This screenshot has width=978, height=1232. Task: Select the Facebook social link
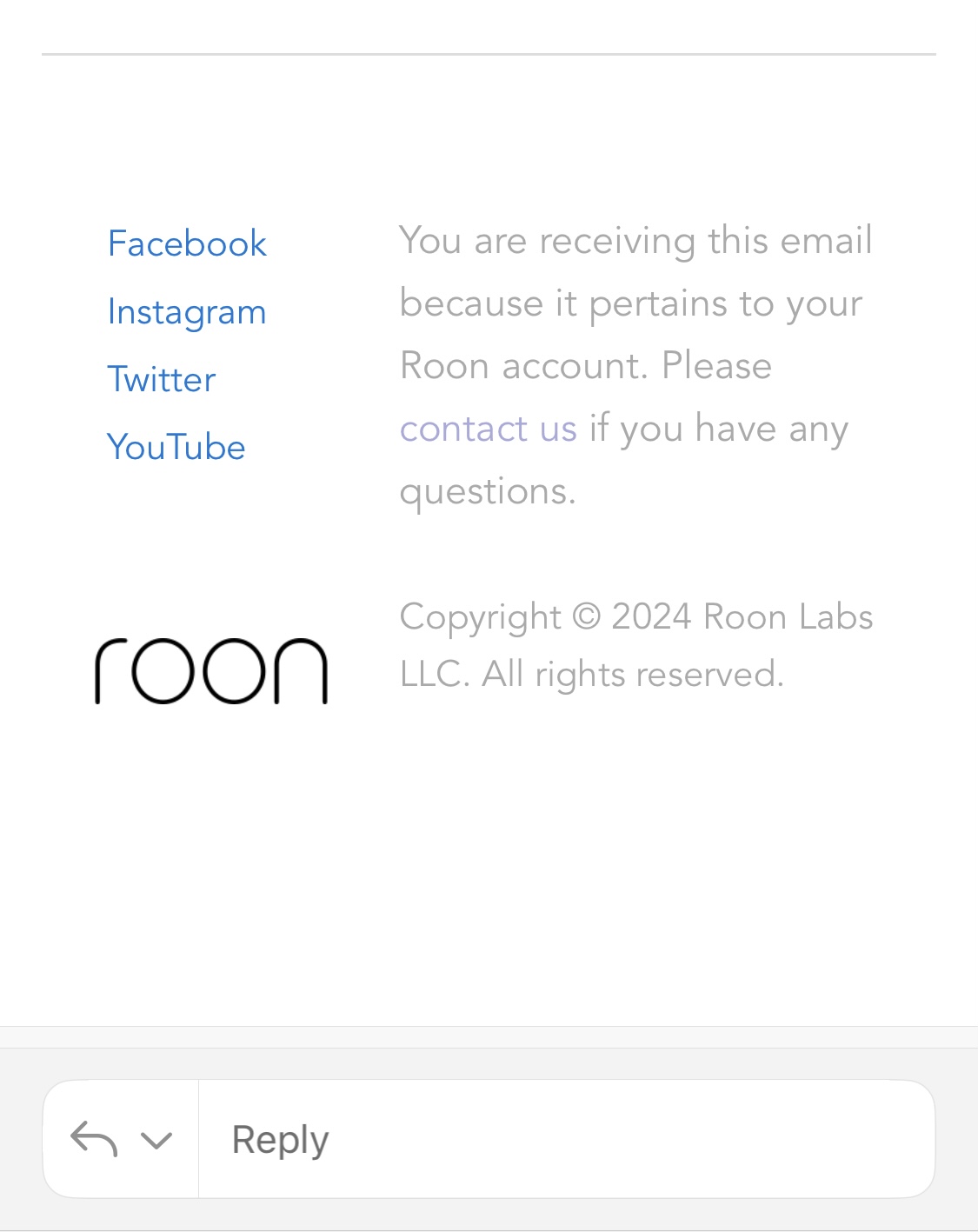click(187, 243)
